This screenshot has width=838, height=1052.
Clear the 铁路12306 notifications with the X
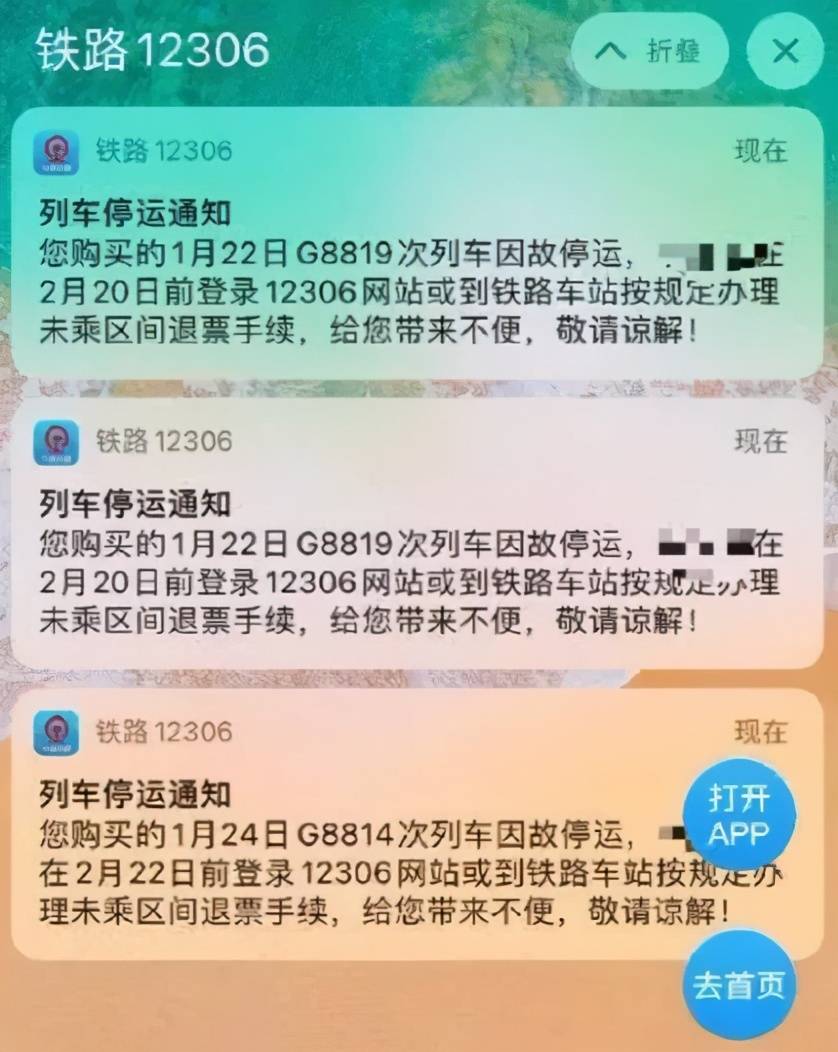786,51
